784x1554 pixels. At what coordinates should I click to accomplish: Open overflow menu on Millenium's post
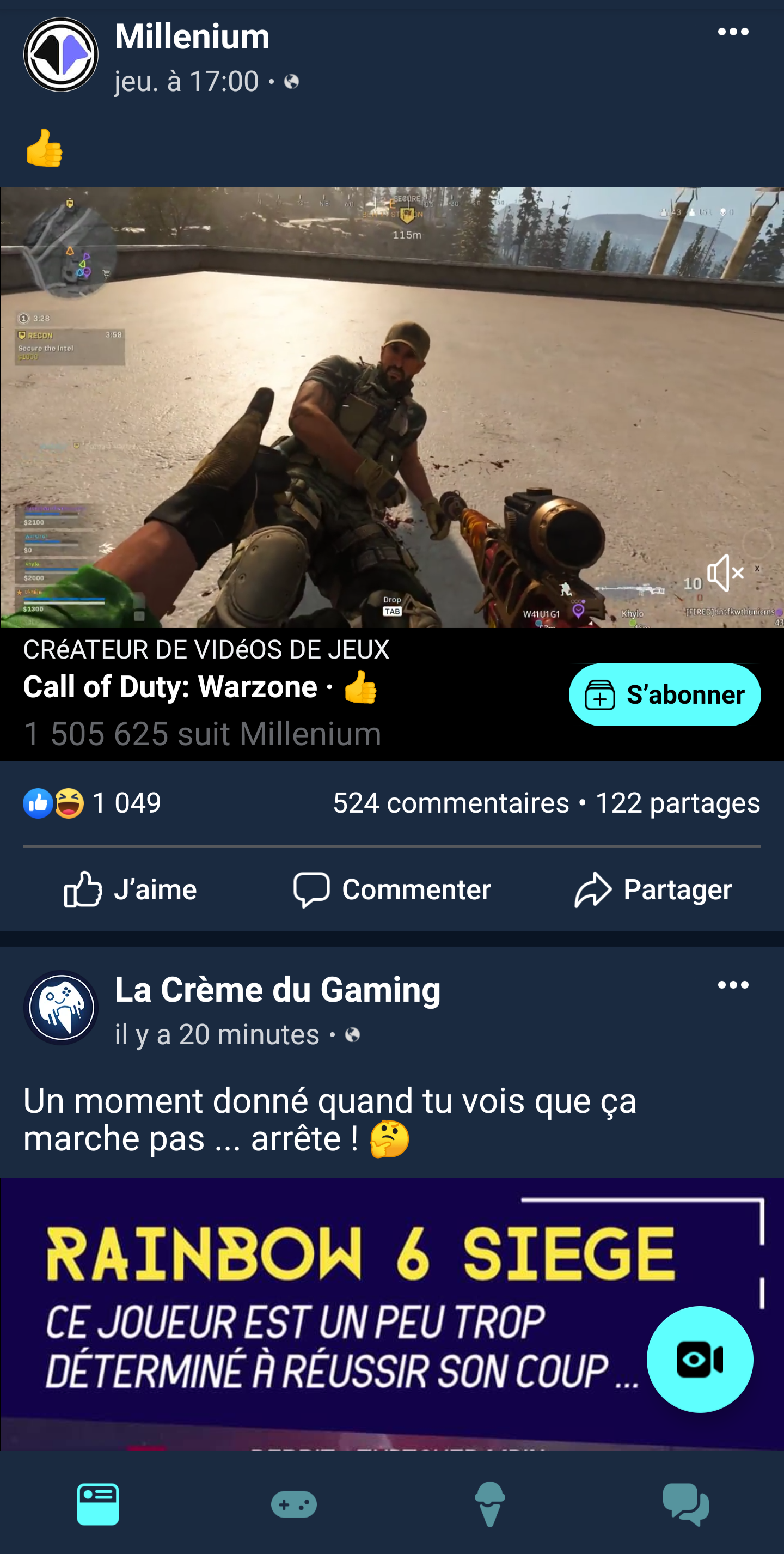pos(733,32)
